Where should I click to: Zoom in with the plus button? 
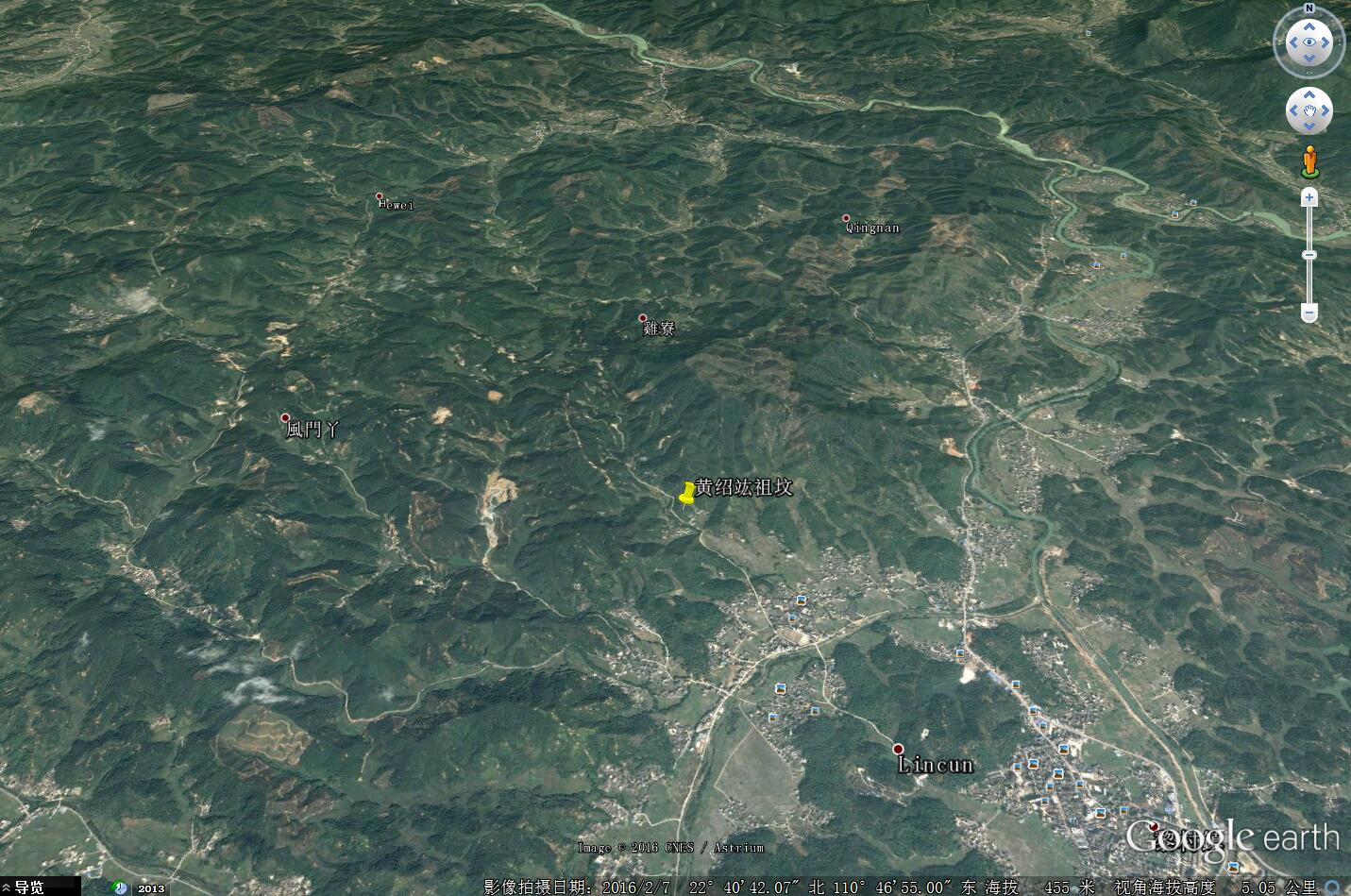click(x=1309, y=197)
